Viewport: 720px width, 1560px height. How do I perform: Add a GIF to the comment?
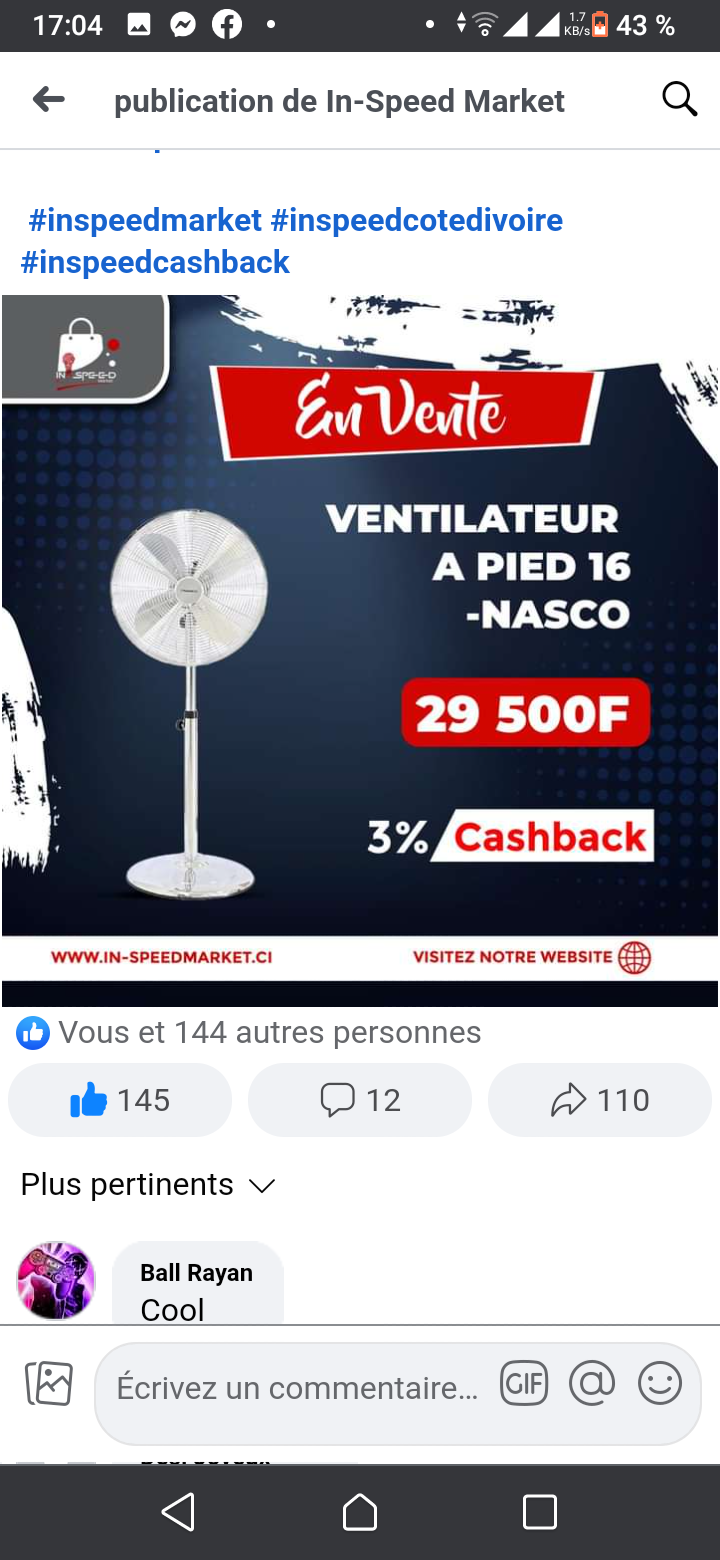(x=524, y=1385)
